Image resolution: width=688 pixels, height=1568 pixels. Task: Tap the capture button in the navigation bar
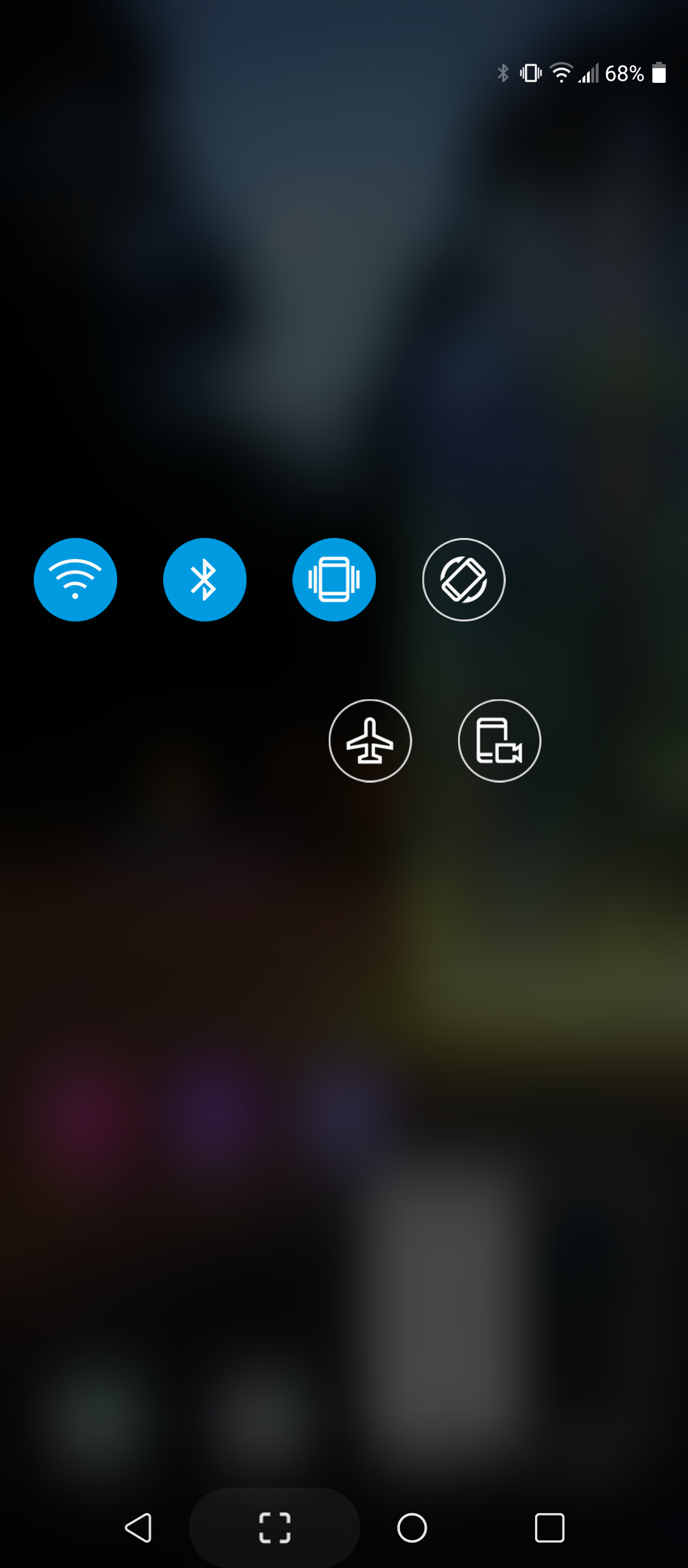coord(275,1528)
